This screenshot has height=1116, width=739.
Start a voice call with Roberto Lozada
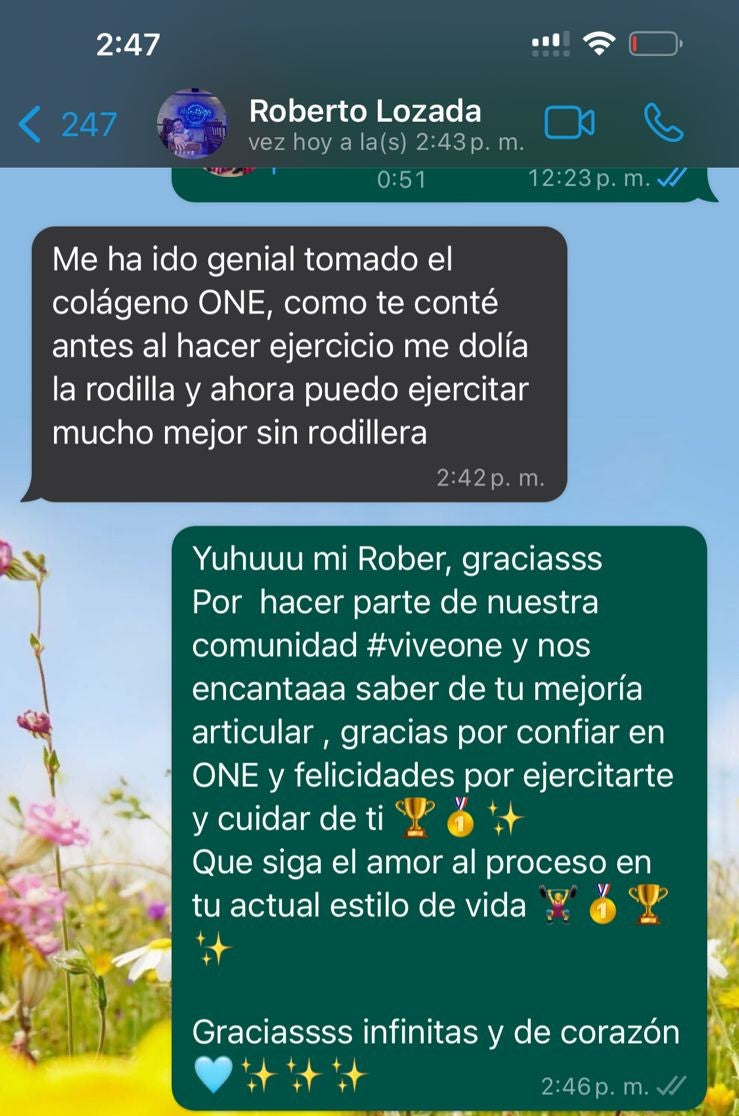(663, 123)
